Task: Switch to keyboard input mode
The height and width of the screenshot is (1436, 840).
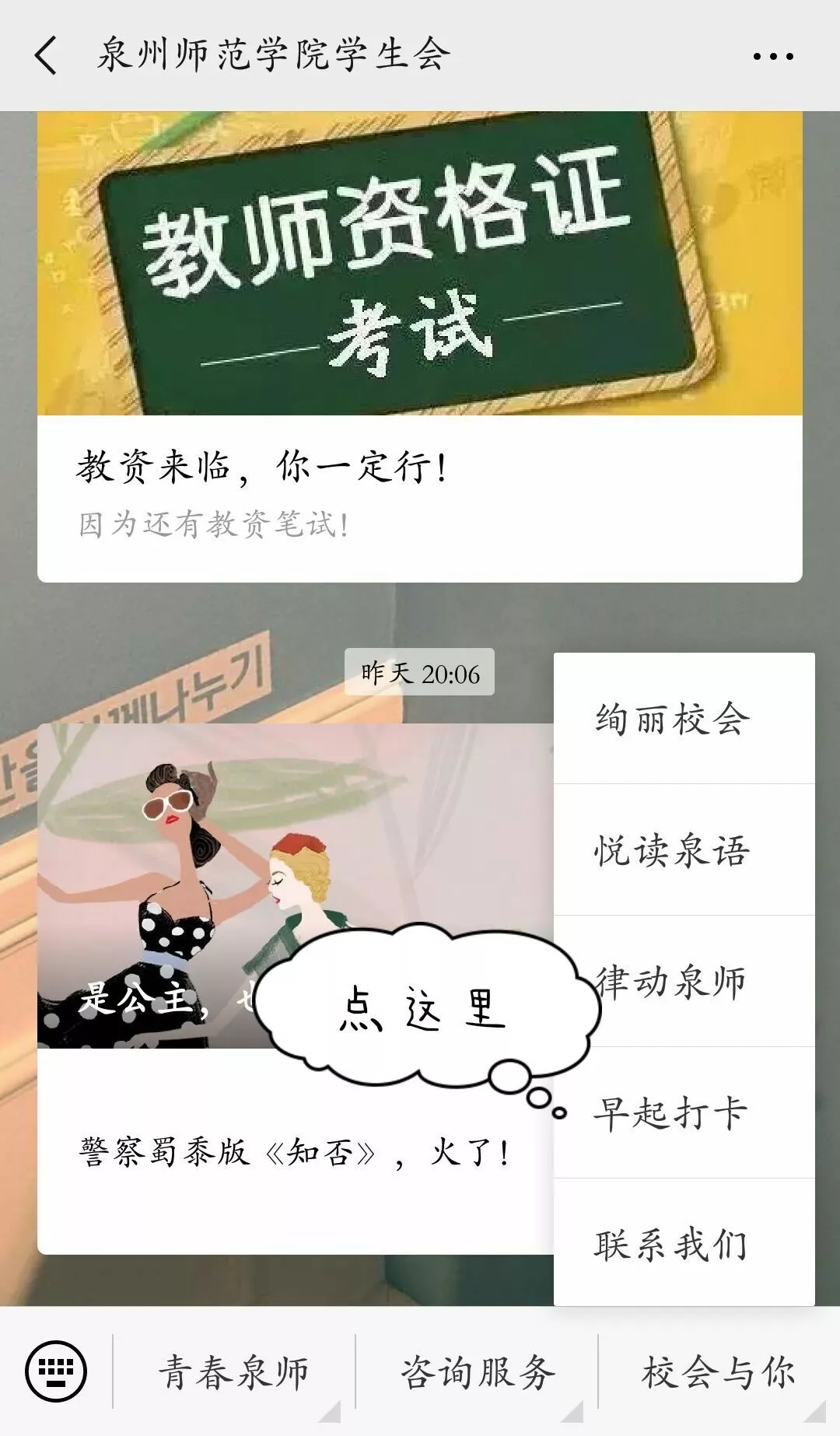Action: coord(56,1371)
